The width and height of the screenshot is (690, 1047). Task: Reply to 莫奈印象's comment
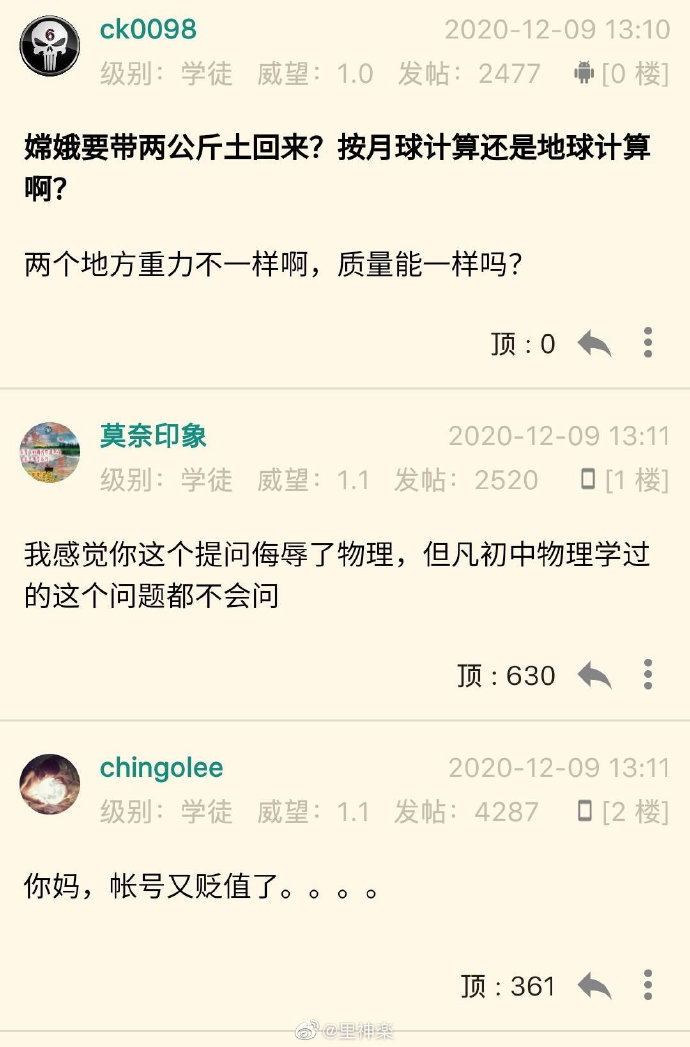tap(594, 675)
